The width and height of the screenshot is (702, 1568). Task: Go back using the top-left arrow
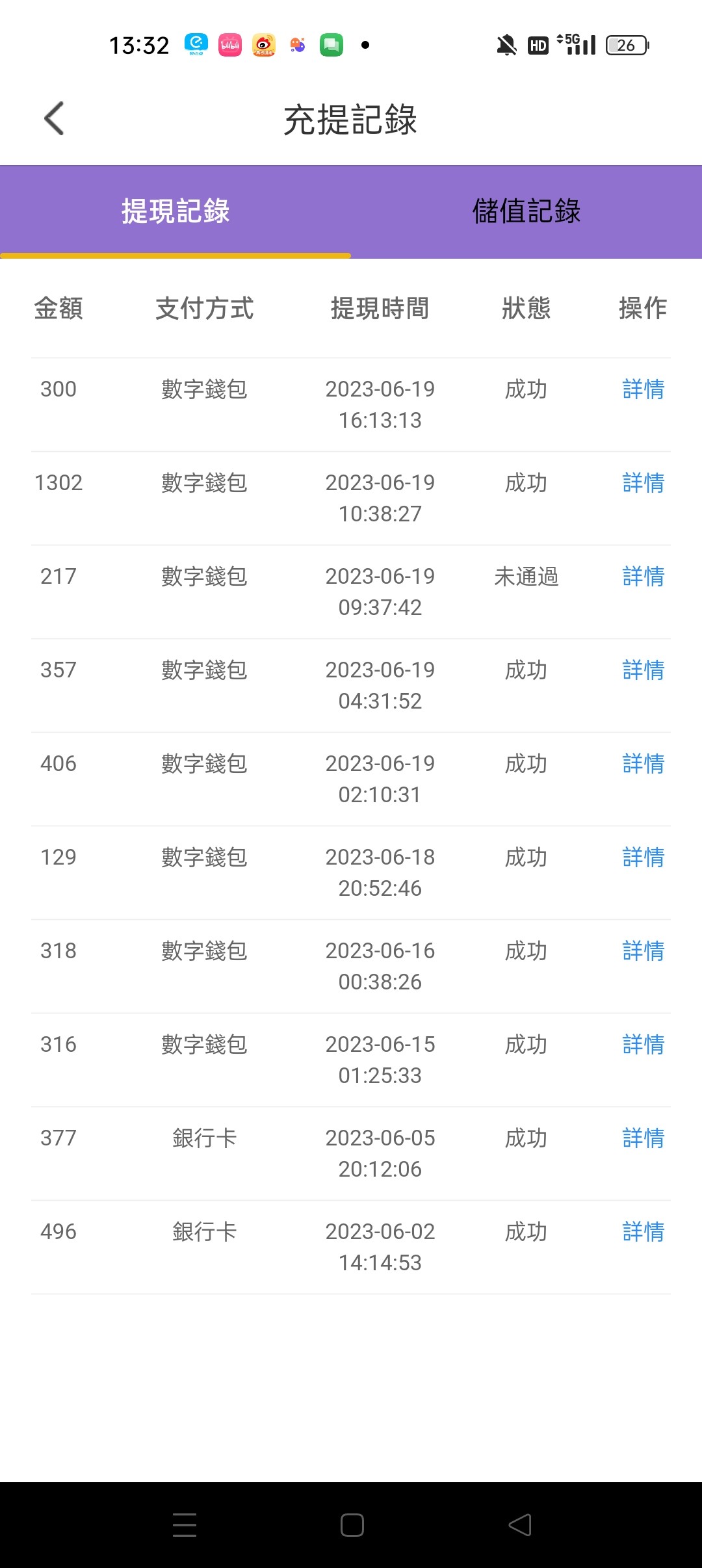(x=55, y=119)
